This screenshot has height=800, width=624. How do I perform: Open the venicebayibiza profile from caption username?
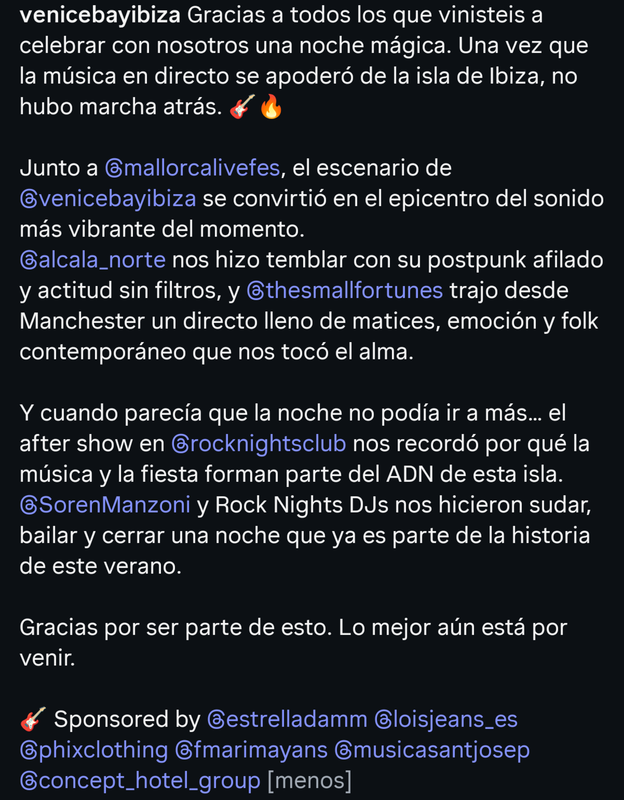click(100, 16)
